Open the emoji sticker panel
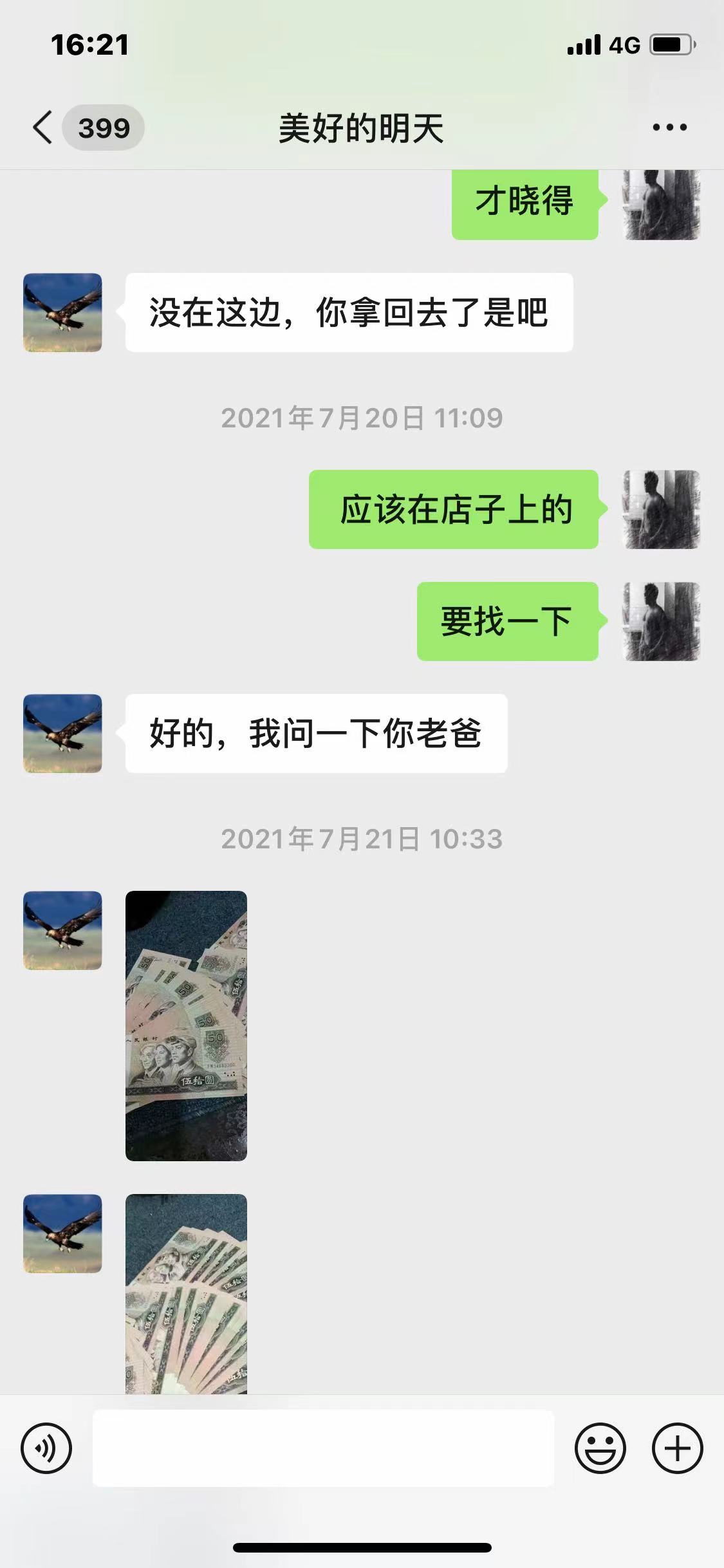 (600, 1448)
